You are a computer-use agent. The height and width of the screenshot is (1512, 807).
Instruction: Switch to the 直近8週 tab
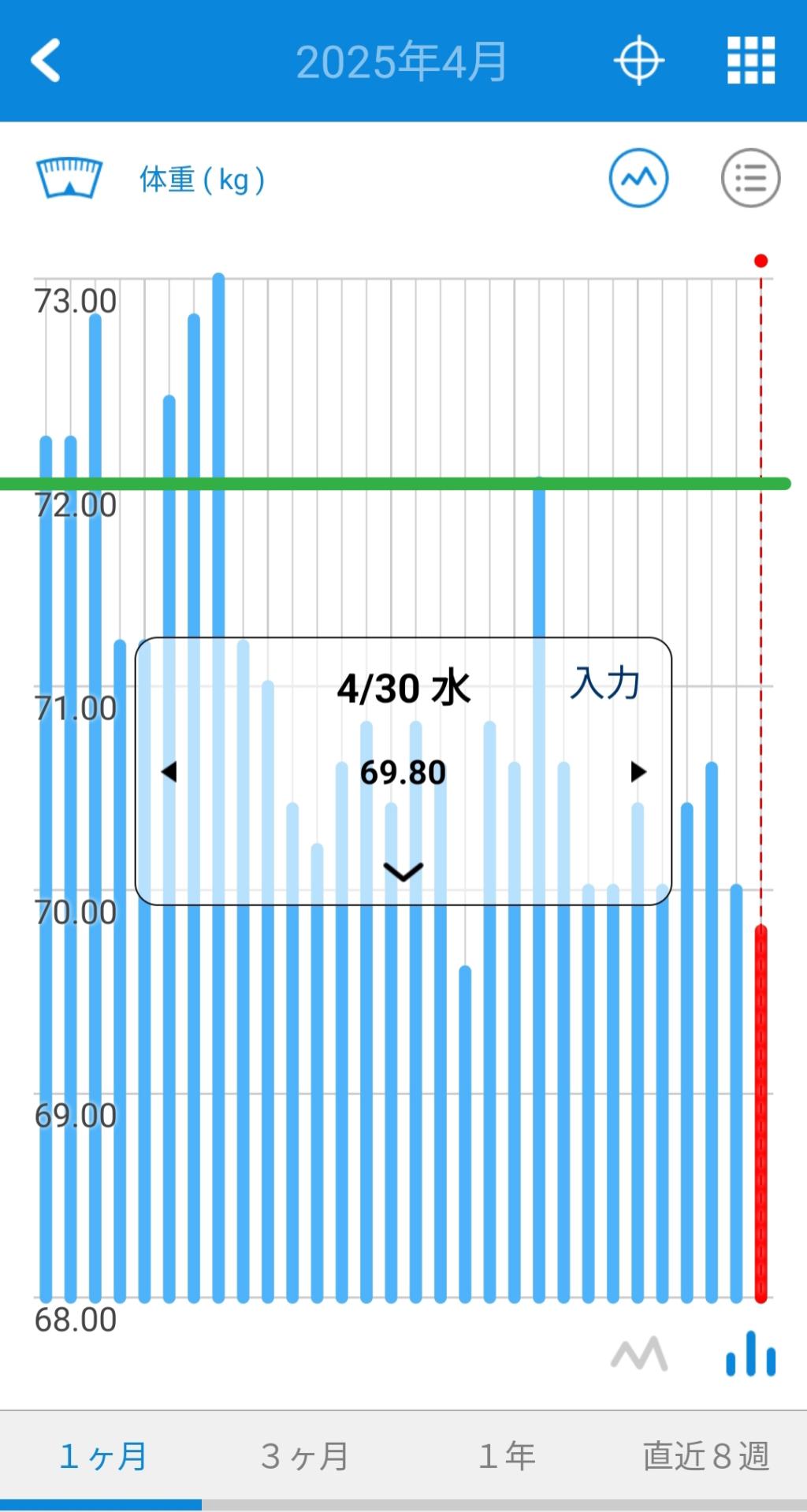(x=706, y=1456)
